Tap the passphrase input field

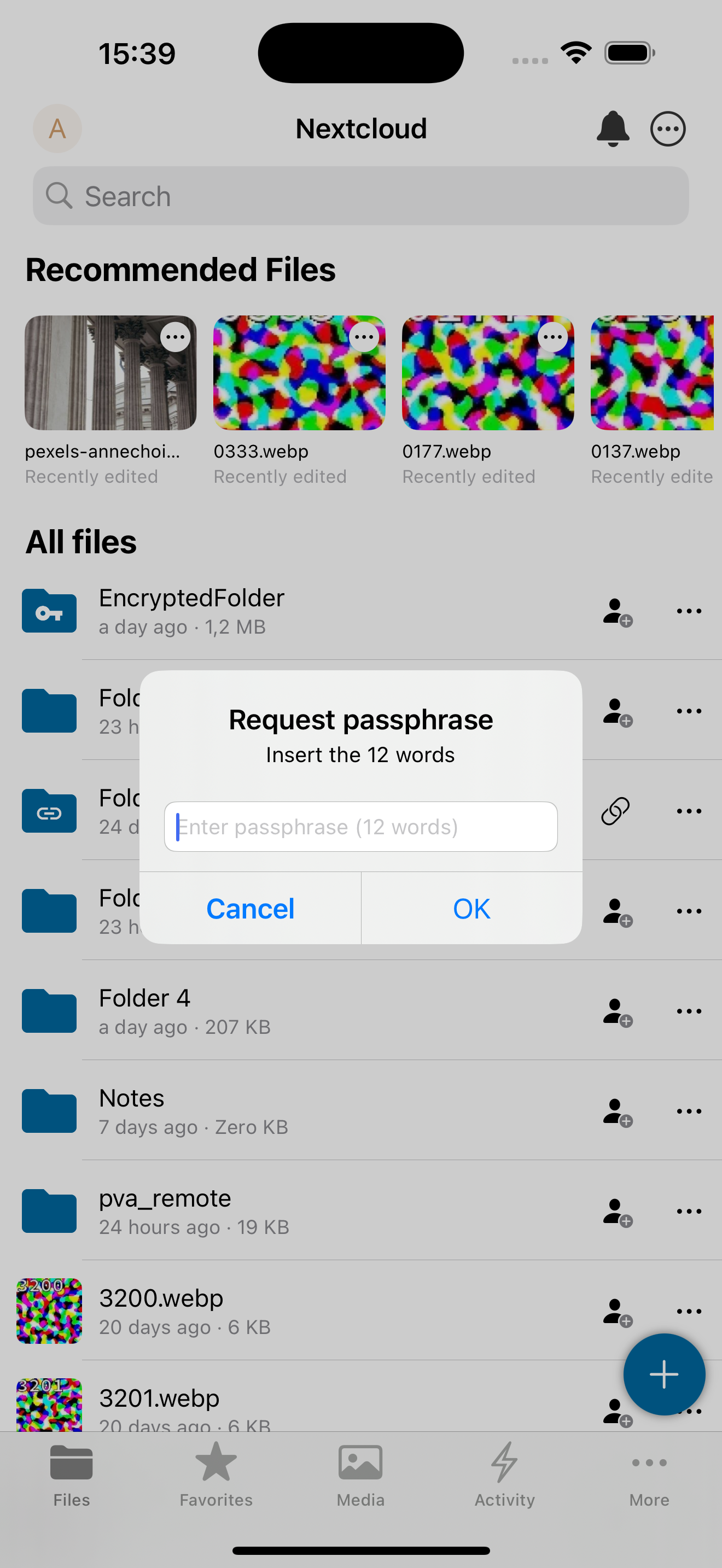click(360, 826)
